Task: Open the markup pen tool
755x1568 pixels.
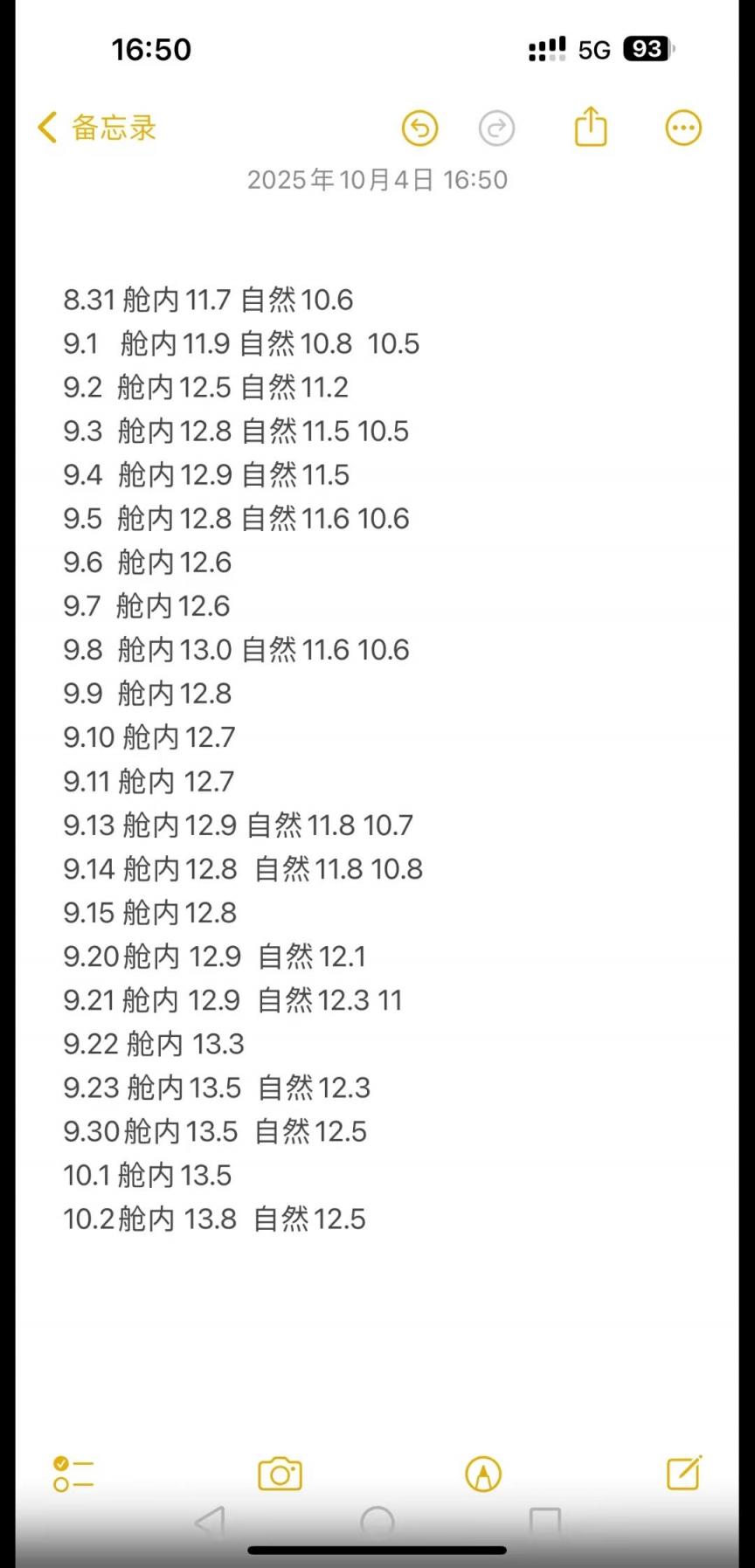Action: click(483, 1474)
